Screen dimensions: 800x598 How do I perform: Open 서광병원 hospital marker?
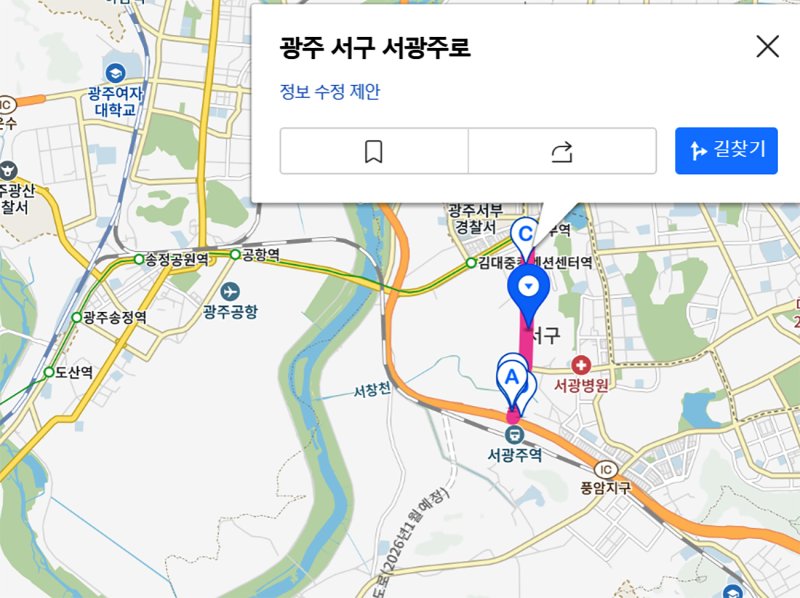pos(582,365)
